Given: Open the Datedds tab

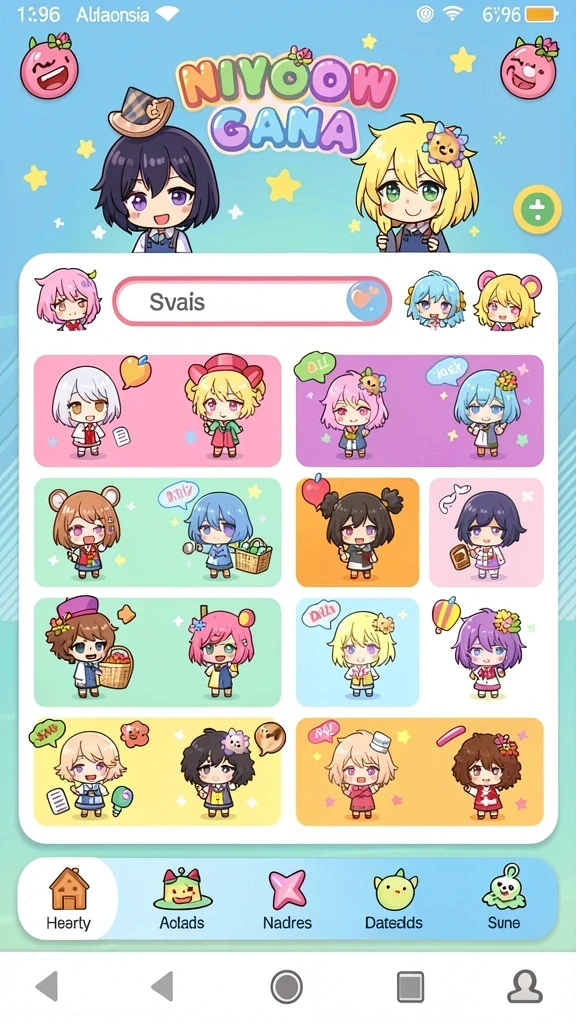Looking at the screenshot, I should 394,899.
